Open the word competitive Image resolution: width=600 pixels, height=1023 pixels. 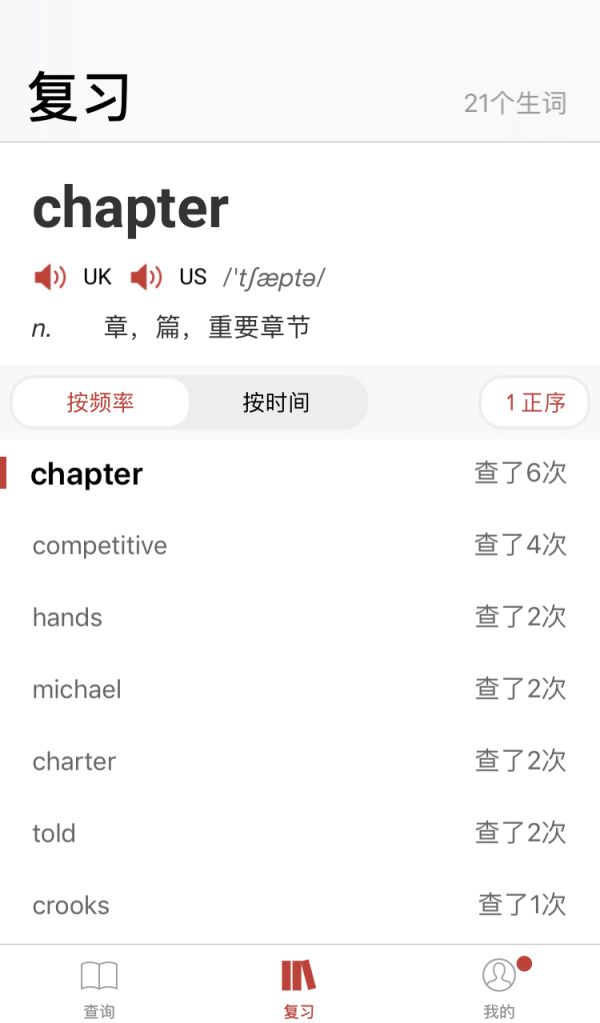(x=100, y=546)
